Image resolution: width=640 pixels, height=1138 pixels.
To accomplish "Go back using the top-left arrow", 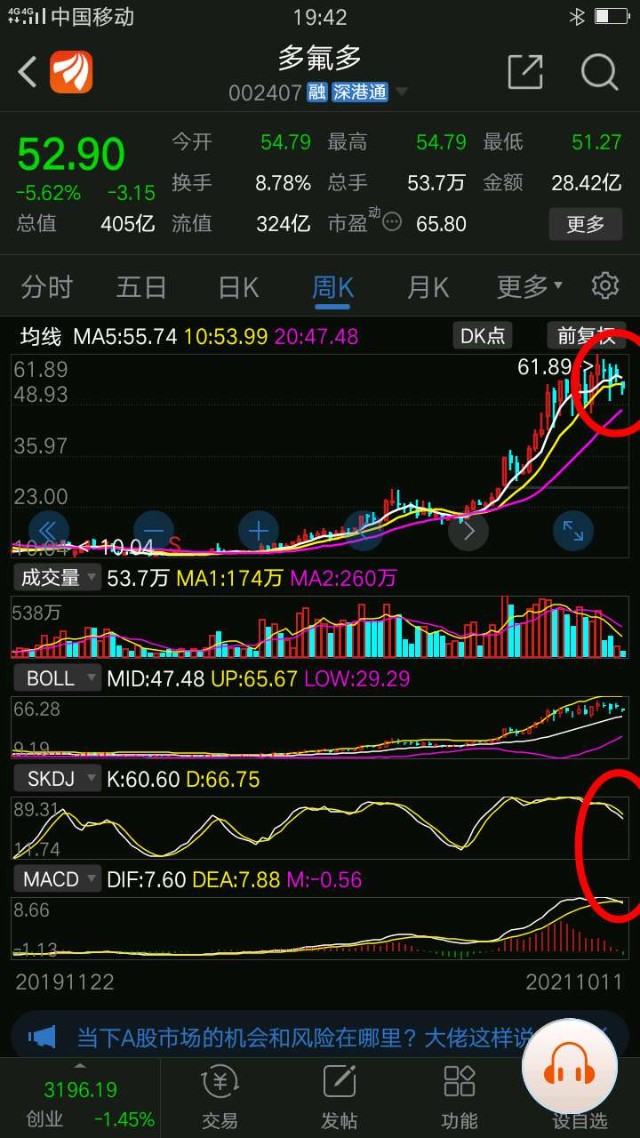I will [x=28, y=72].
